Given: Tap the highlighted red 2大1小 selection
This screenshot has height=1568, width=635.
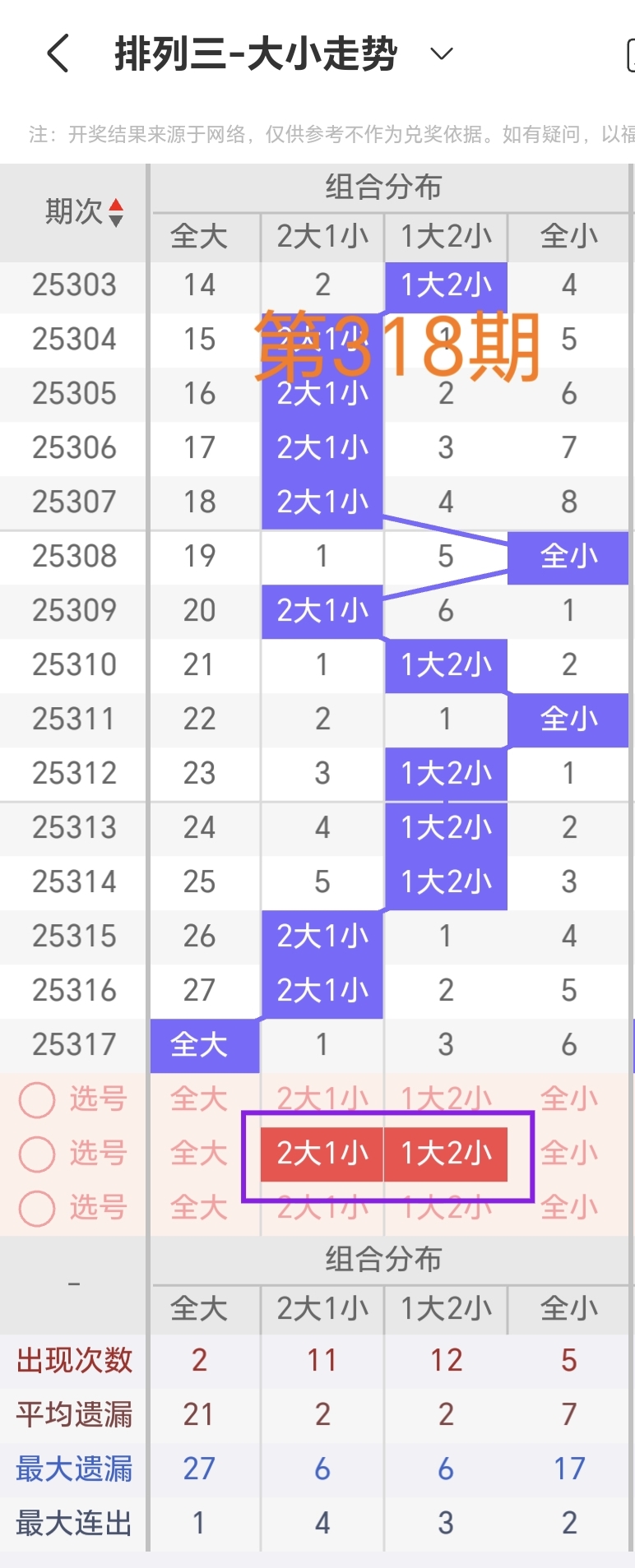Looking at the screenshot, I should pos(322,1154).
